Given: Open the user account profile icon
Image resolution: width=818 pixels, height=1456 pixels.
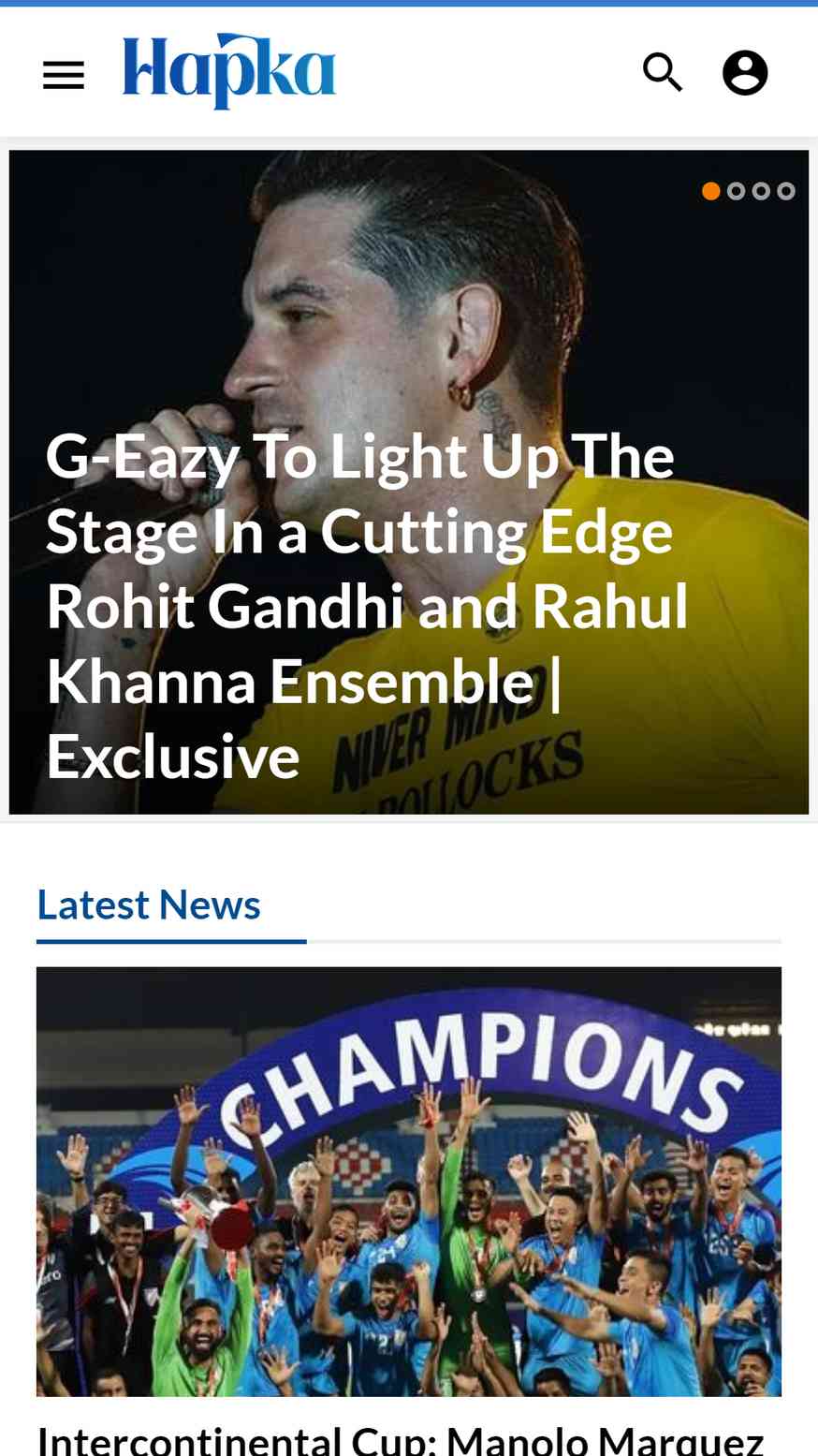Looking at the screenshot, I should click(745, 72).
